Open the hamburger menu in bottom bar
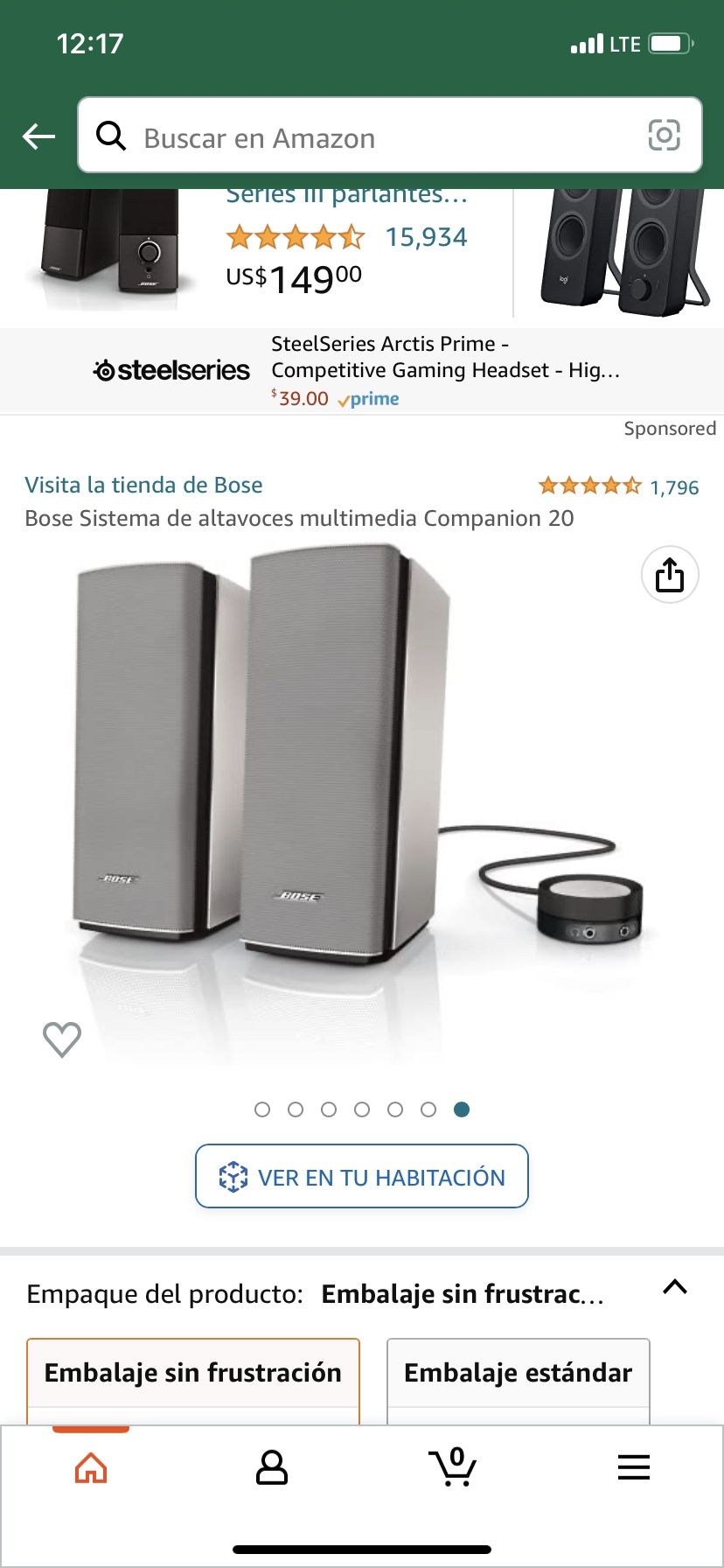Viewport: 724px width, 1568px height. (634, 1468)
